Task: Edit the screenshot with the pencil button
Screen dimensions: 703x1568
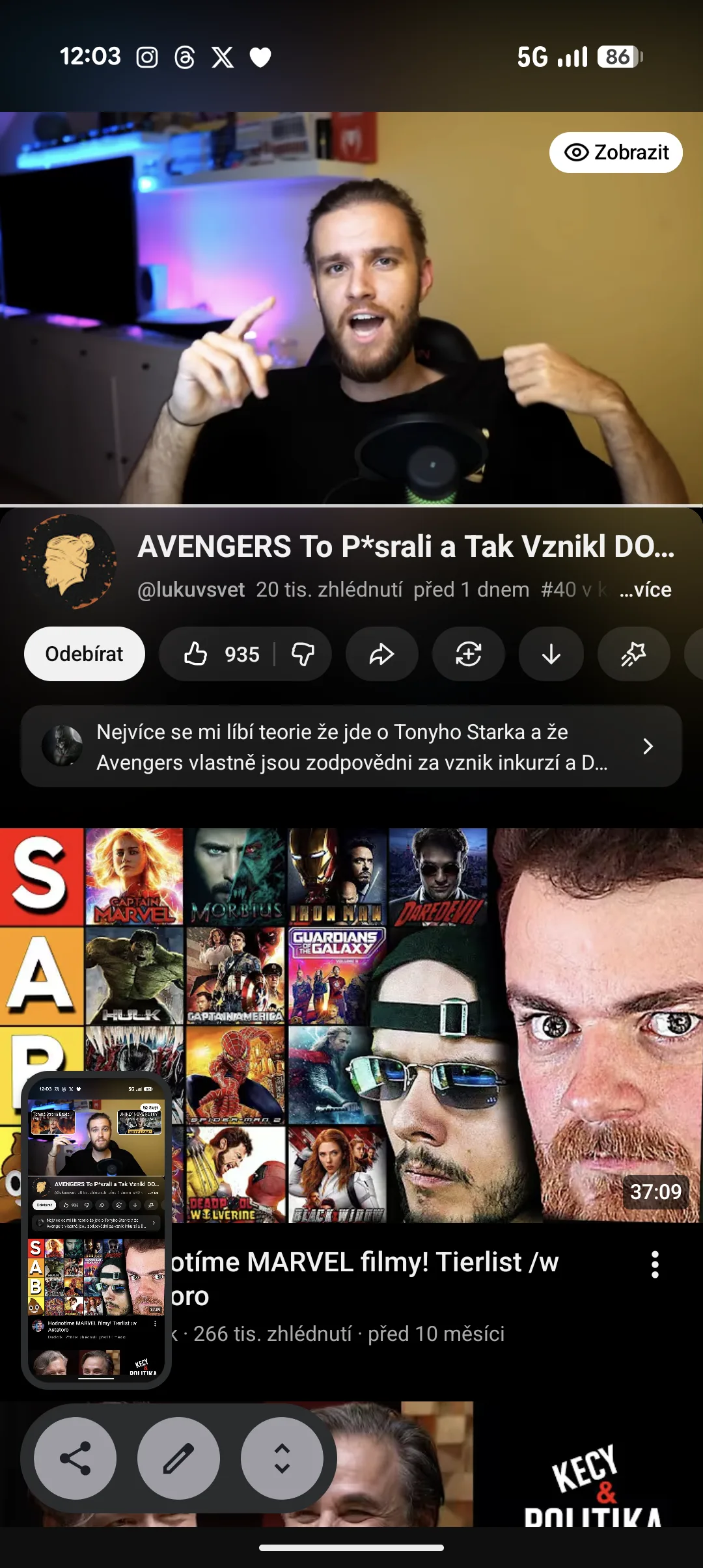Action: click(x=178, y=1458)
